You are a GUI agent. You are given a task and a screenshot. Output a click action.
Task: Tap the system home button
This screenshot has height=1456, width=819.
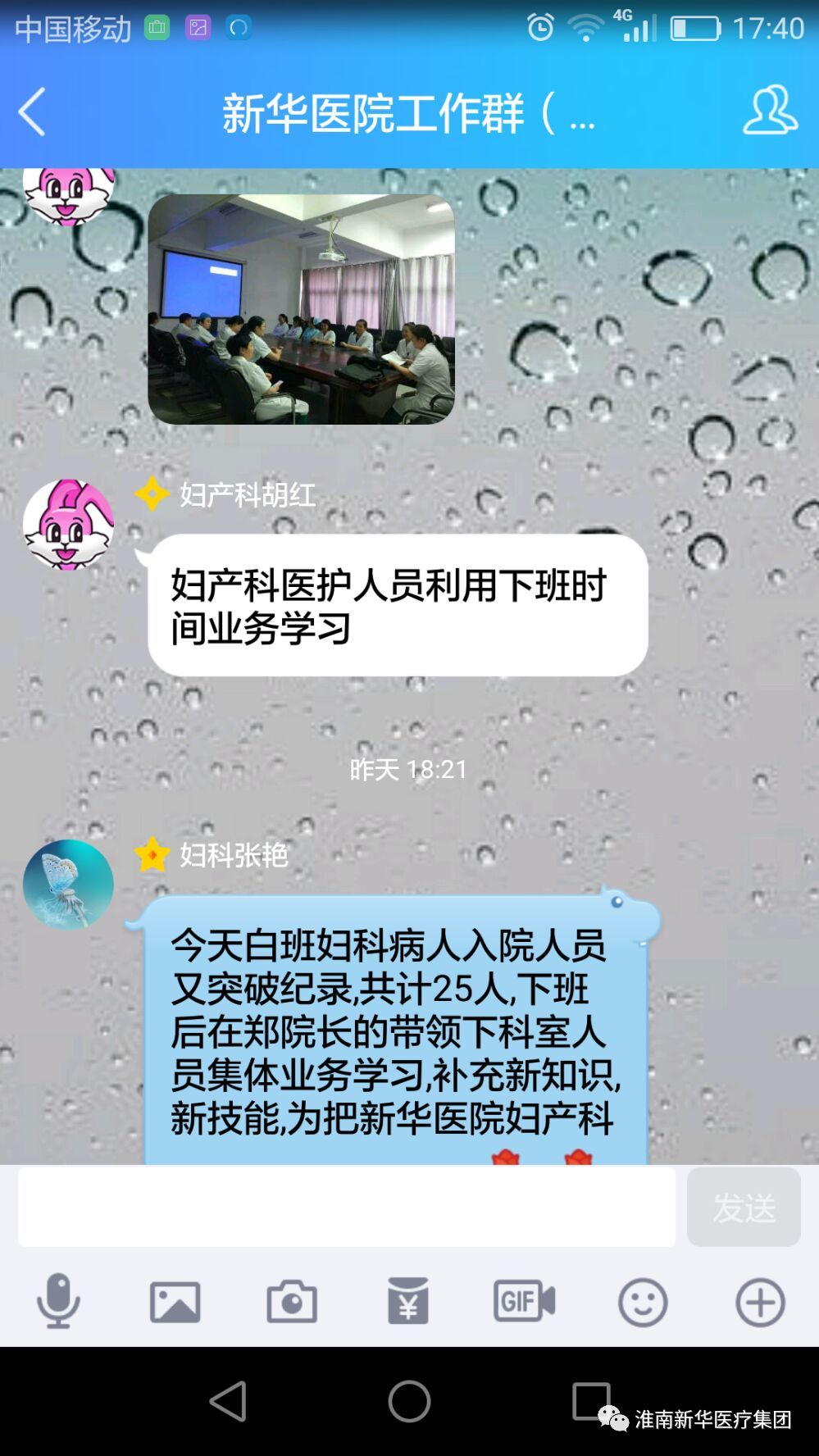pyautogui.click(x=409, y=1400)
